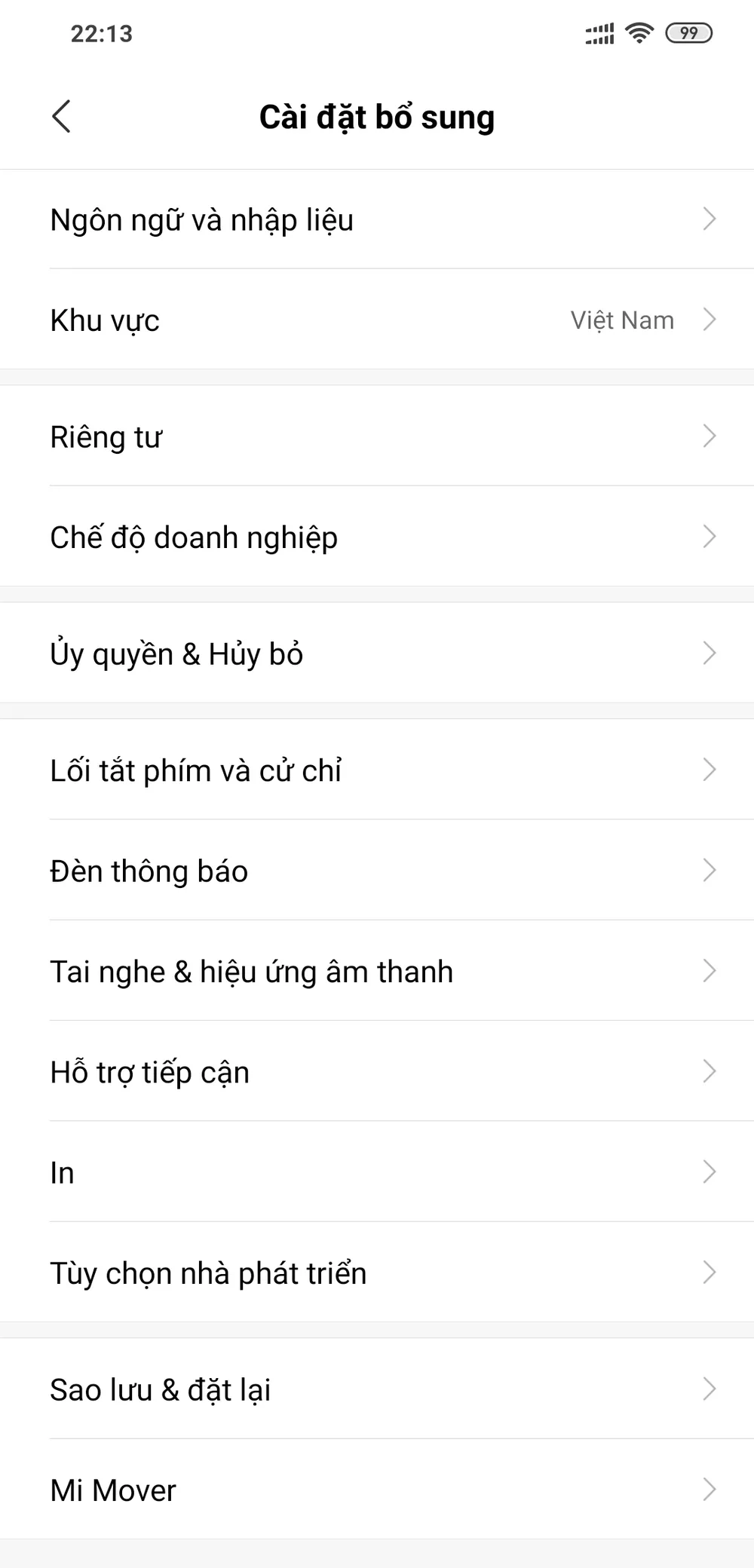This screenshot has height=1568, width=754.
Task: Open Tùy chọn nhà phát triển
Action: coord(377,1272)
